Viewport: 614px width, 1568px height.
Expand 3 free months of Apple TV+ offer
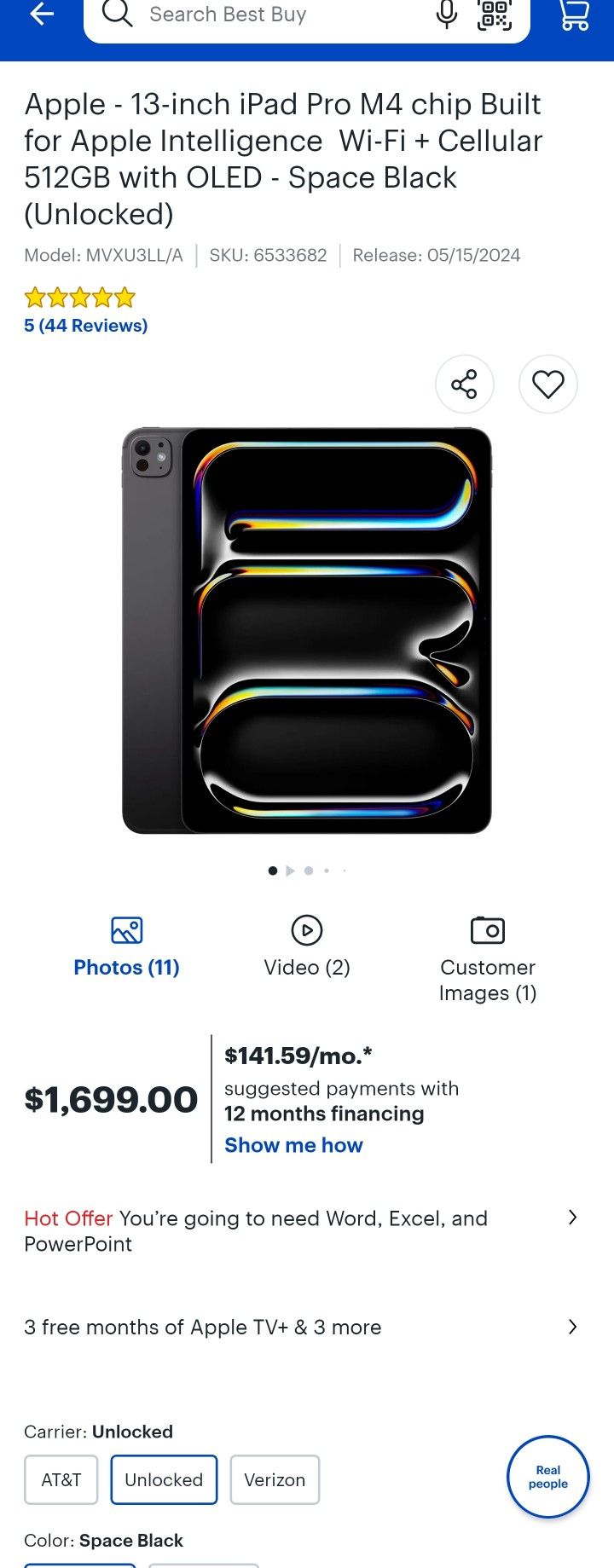[x=571, y=1327]
